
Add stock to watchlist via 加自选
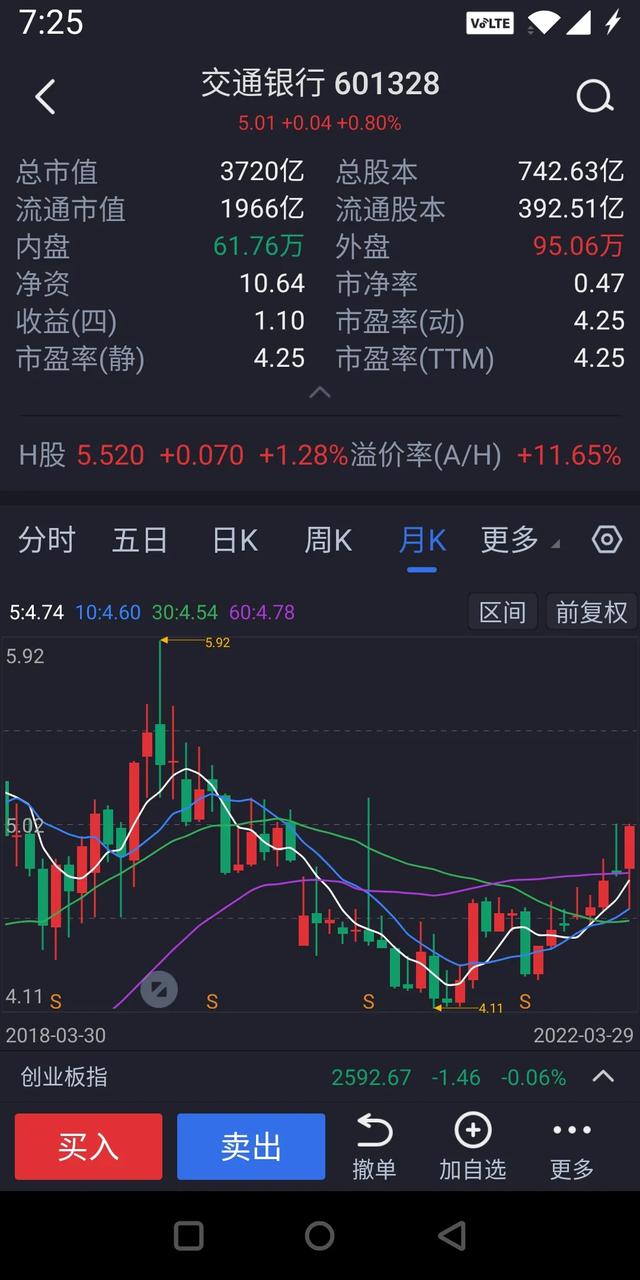[x=473, y=1147]
